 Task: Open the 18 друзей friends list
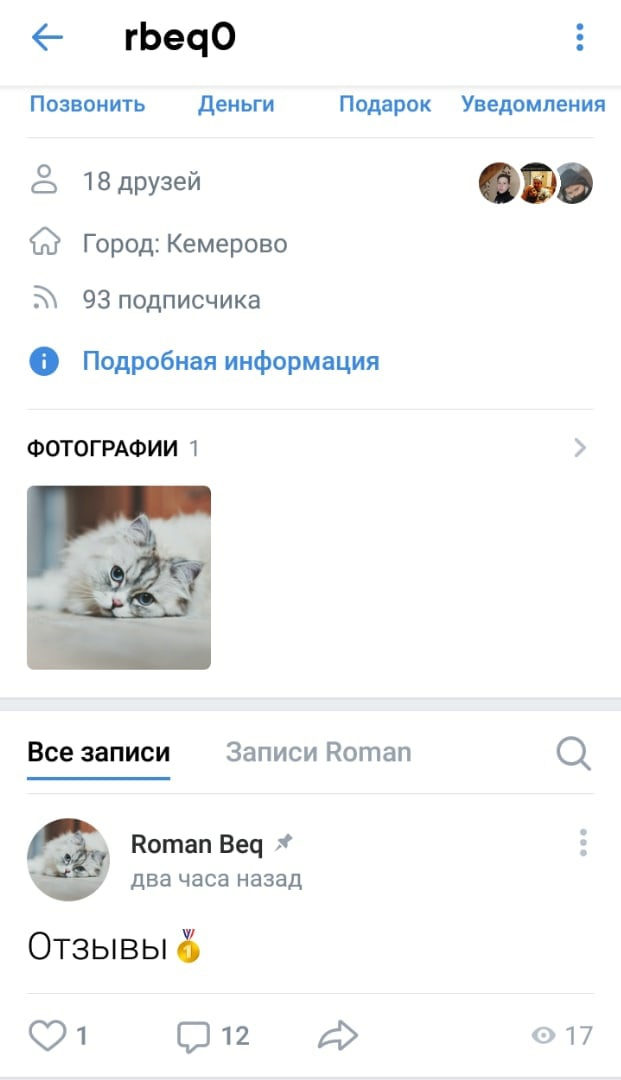(x=141, y=181)
